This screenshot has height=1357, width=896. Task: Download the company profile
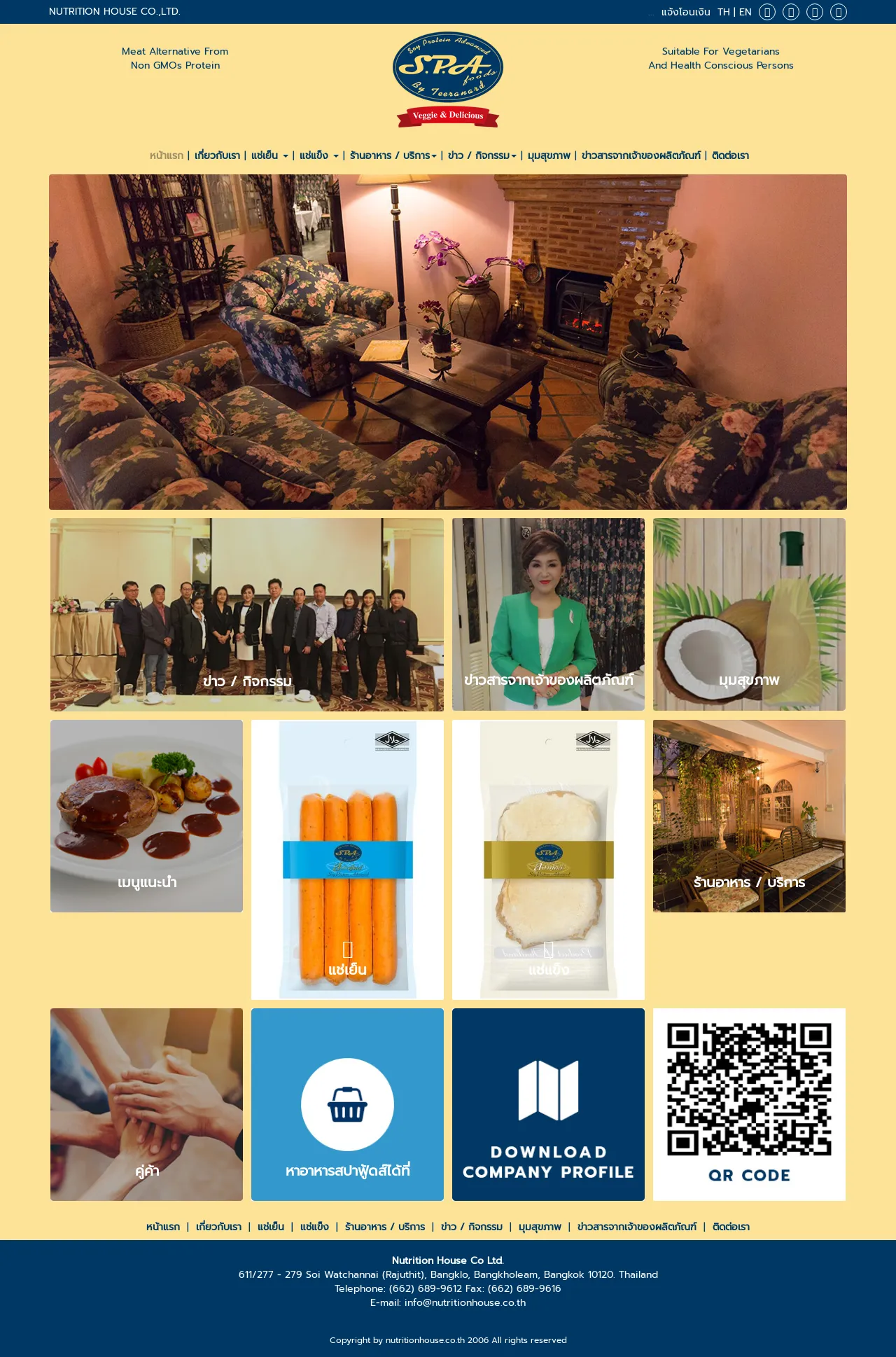pos(548,1104)
